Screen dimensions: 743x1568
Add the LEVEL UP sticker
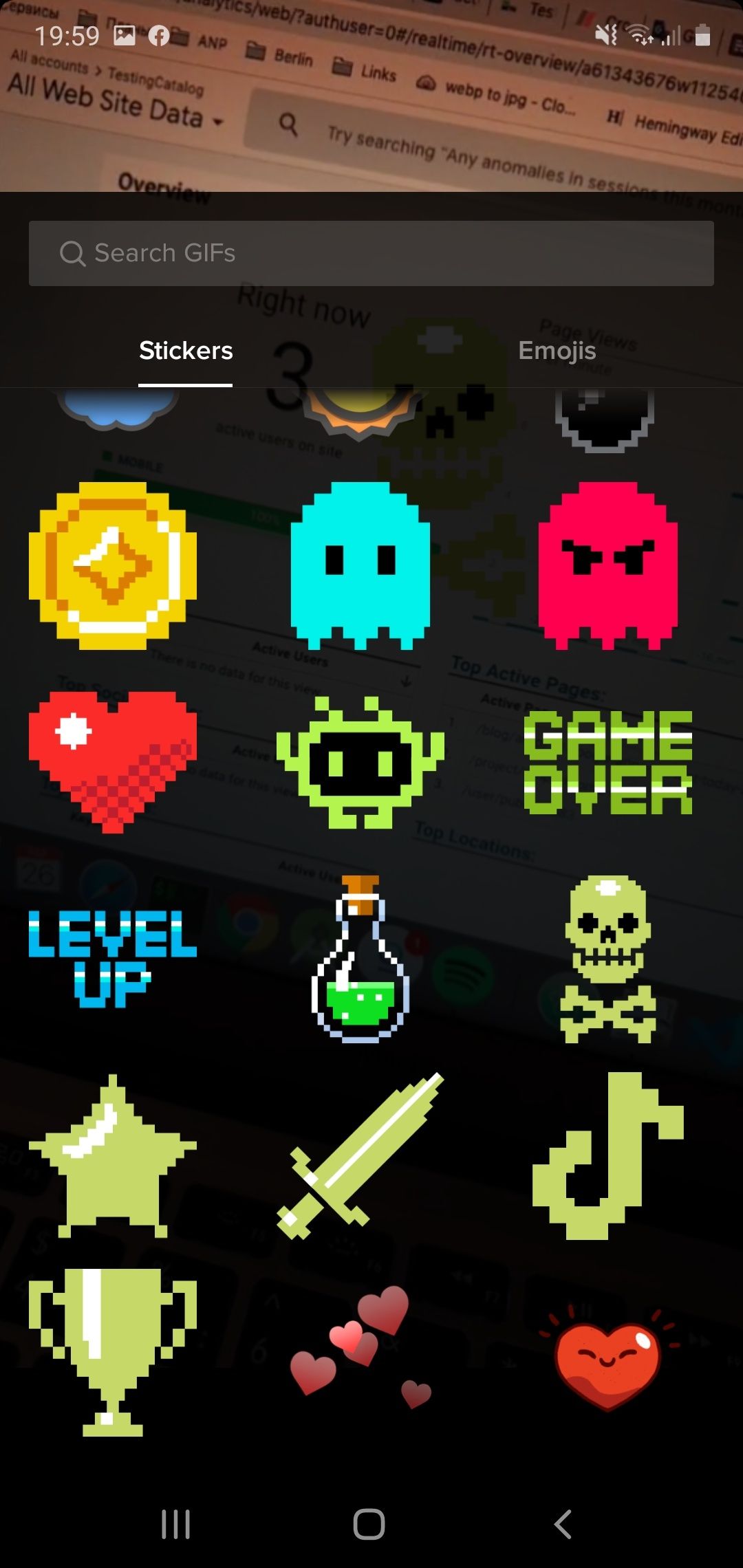(x=113, y=959)
